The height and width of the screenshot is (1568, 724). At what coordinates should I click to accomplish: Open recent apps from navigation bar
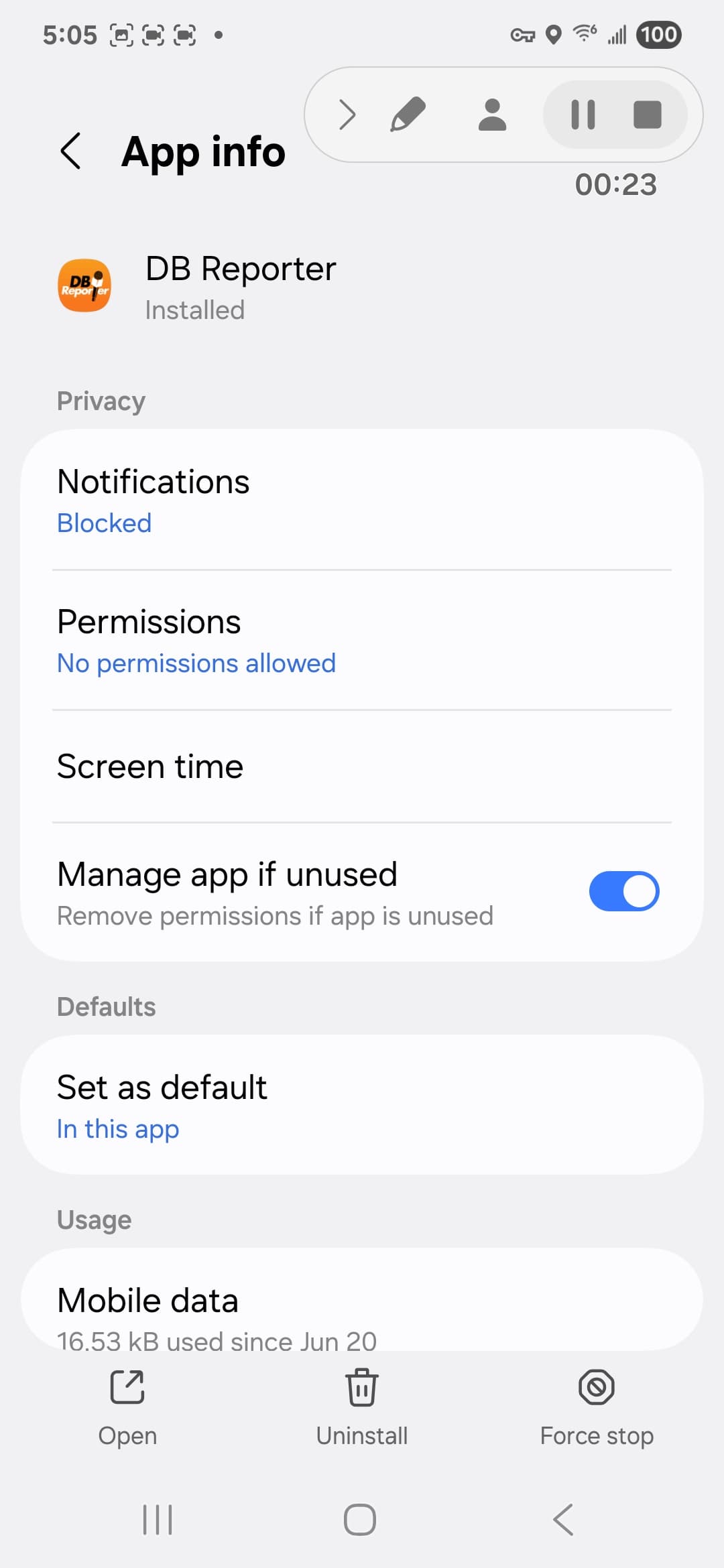click(x=158, y=1519)
